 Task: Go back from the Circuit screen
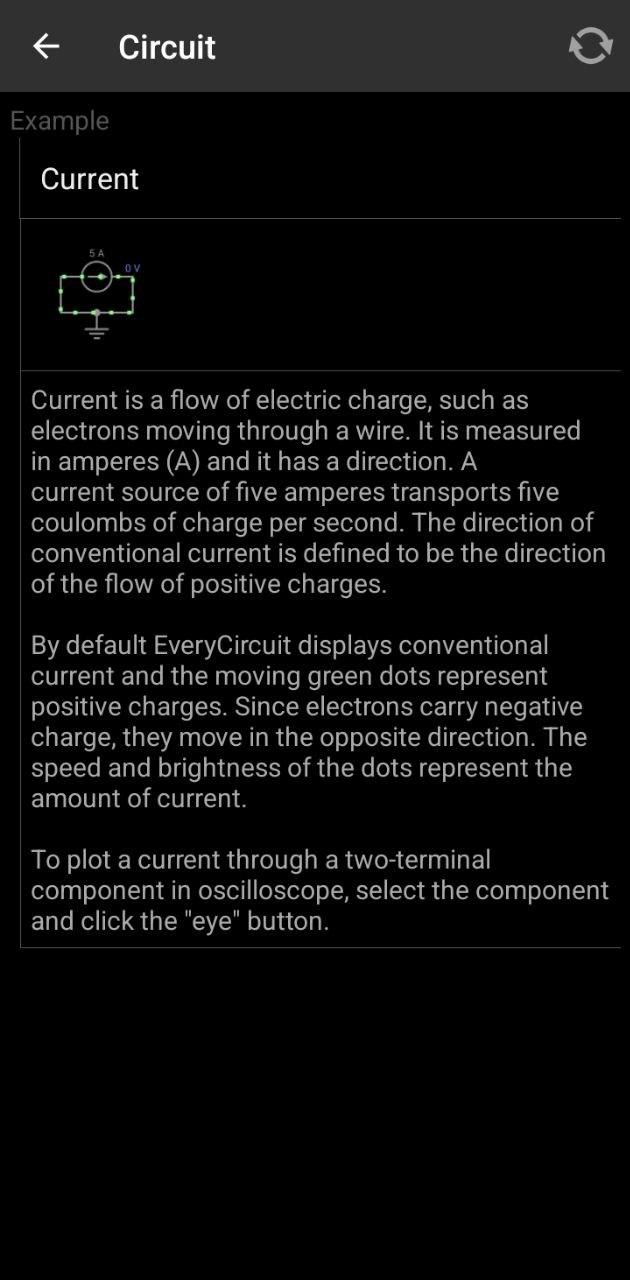[46, 46]
